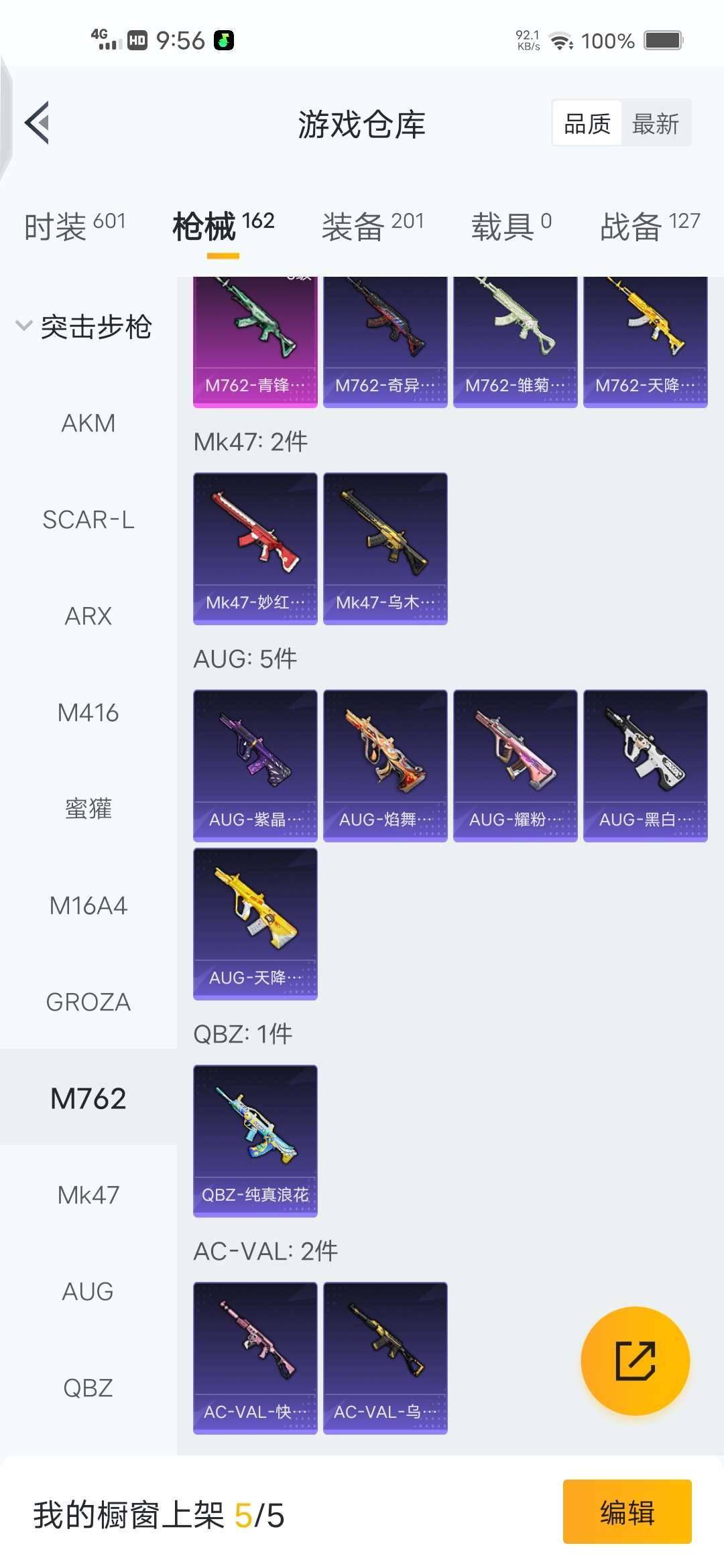Open the Mk47-妙红 skin
The width and height of the screenshot is (724, 1568).
click(255, 548)
